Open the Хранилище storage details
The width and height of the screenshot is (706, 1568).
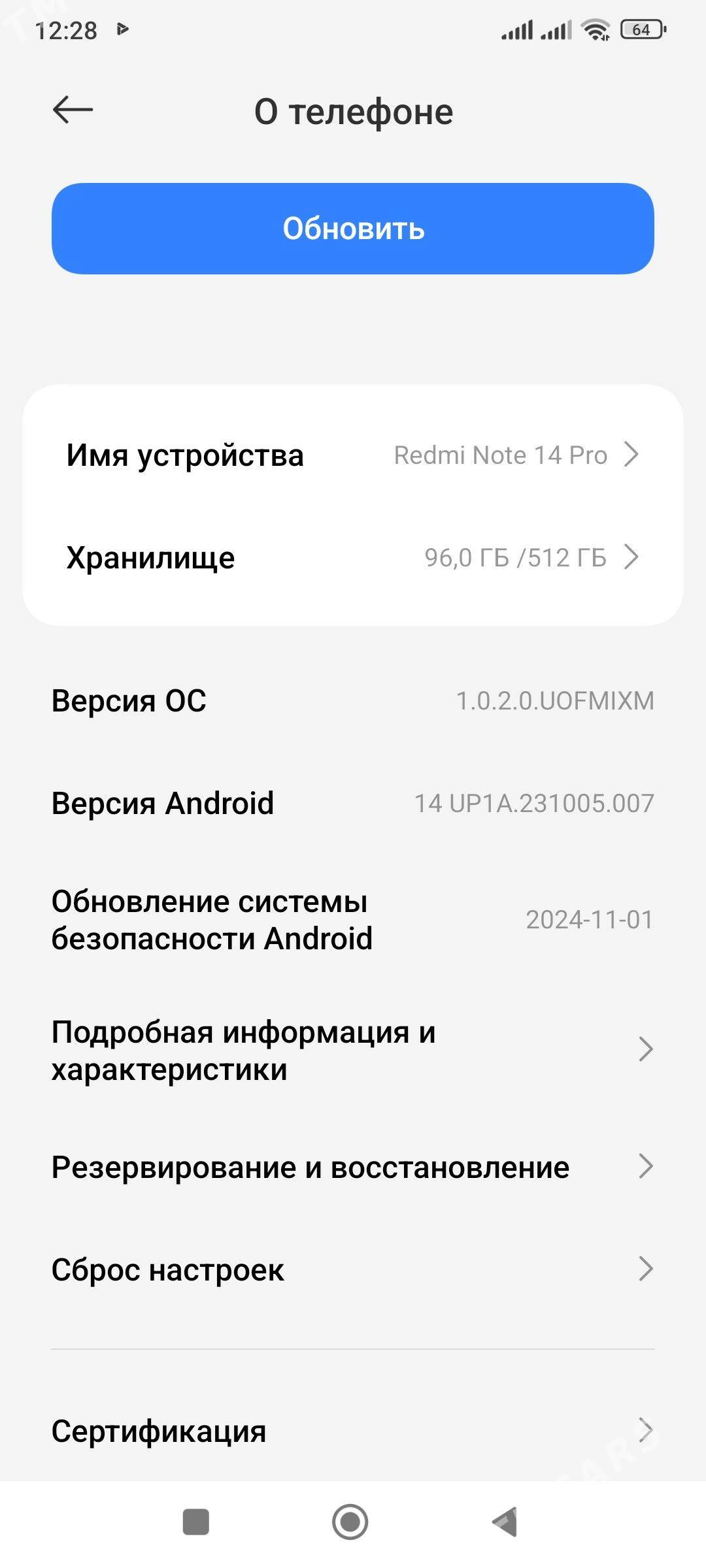click(x=353, y=559)
